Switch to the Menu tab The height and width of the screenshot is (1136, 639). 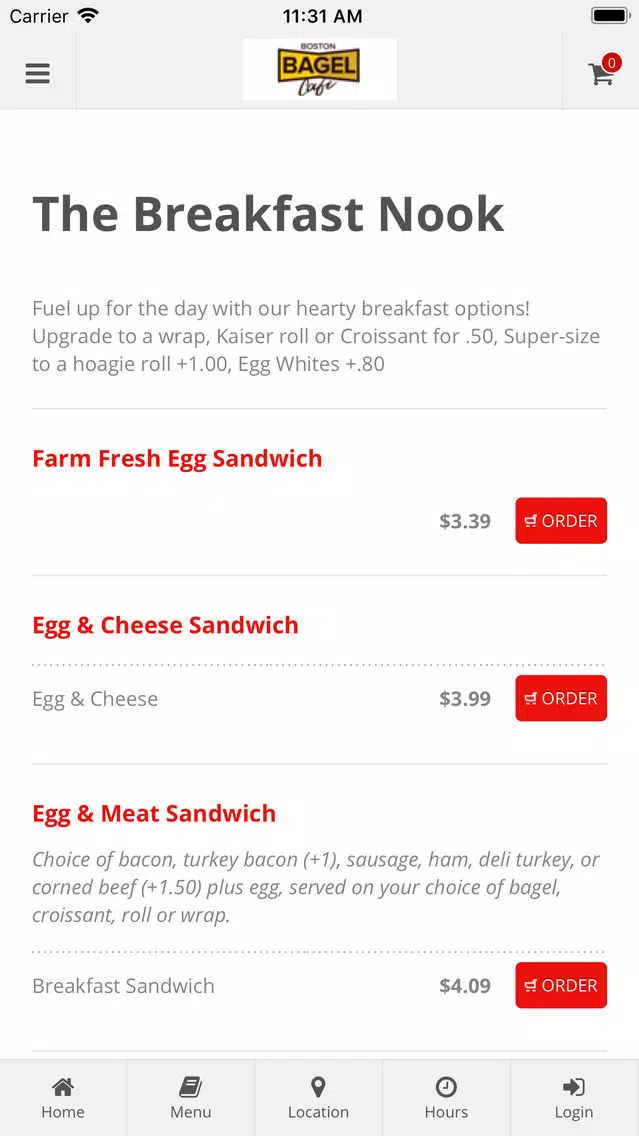[x=191, y=1098]
